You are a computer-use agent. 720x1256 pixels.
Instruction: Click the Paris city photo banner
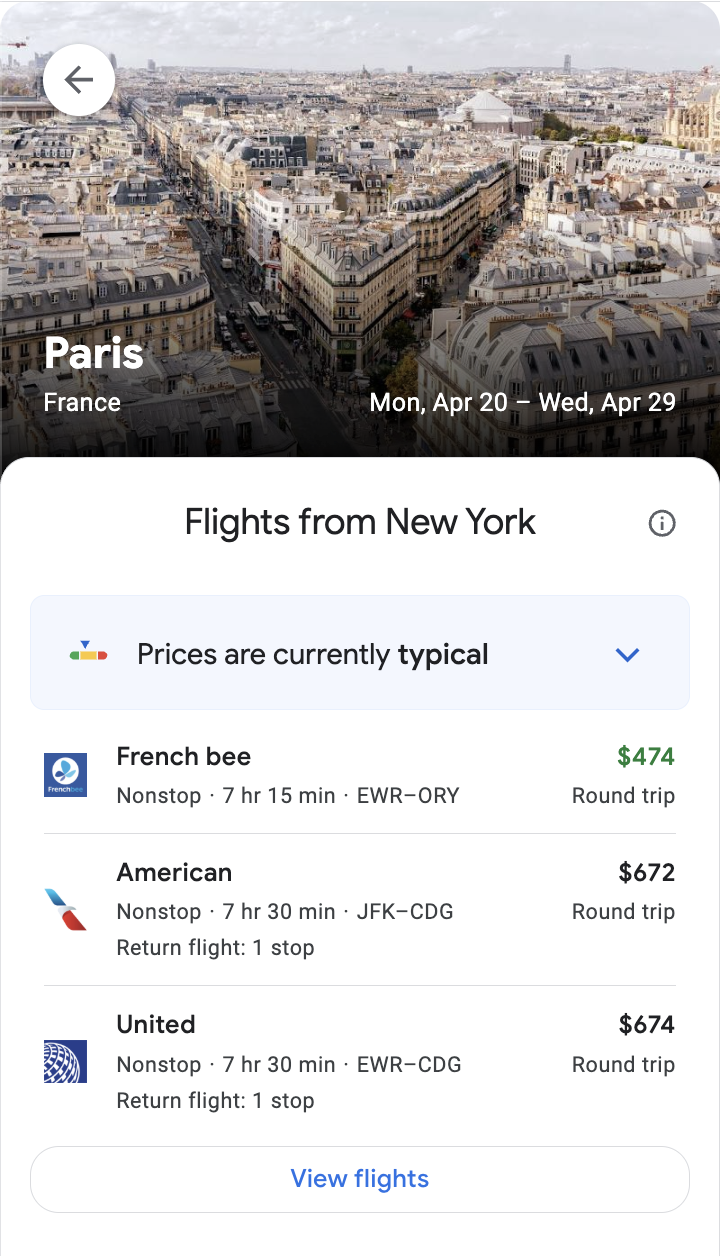click(x=360, y=200)
